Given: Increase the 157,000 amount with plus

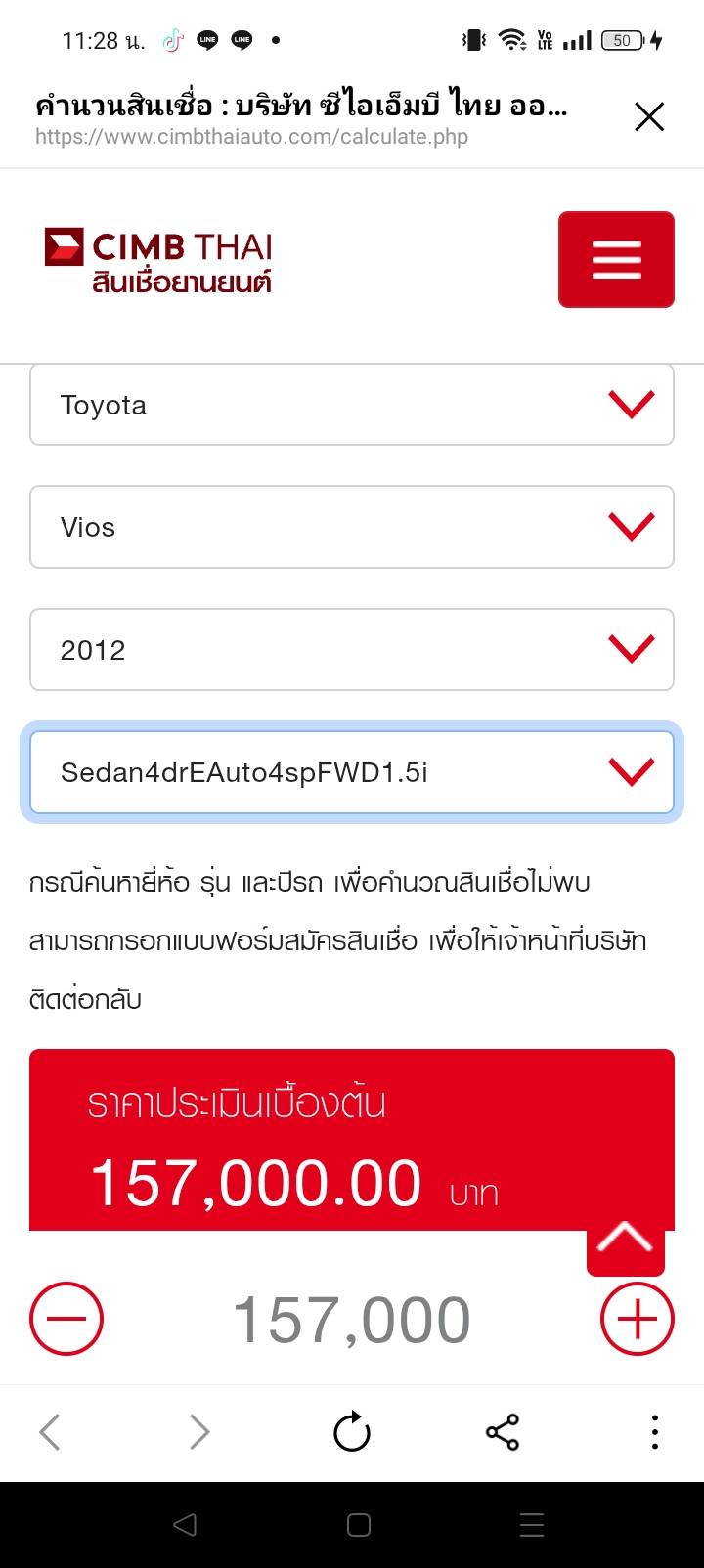Looking at the screenshot, I should pyautogui.click(x=637, y=1319).
